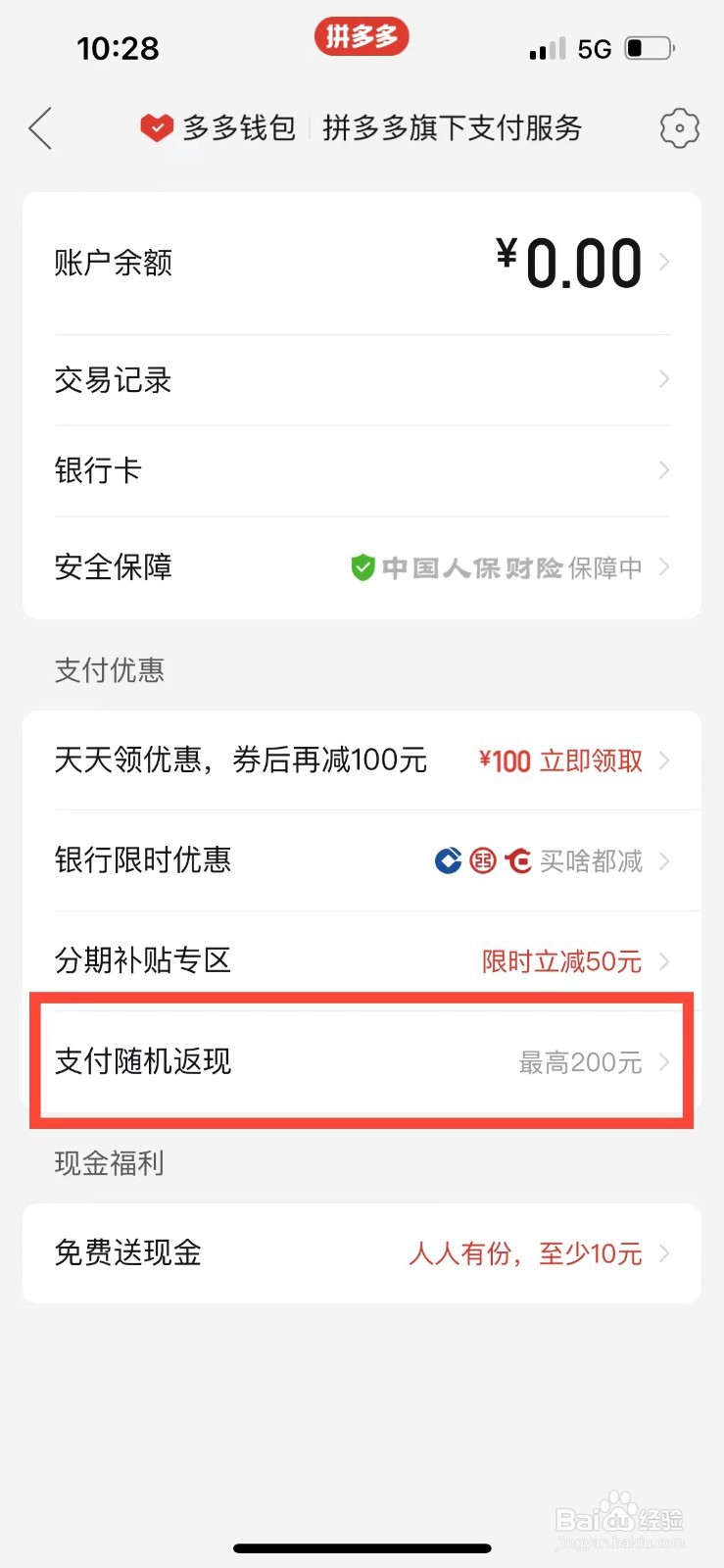Expand the 安全保障 row chevron
This screenshot has height=1568, width=724.
[665, 567]
